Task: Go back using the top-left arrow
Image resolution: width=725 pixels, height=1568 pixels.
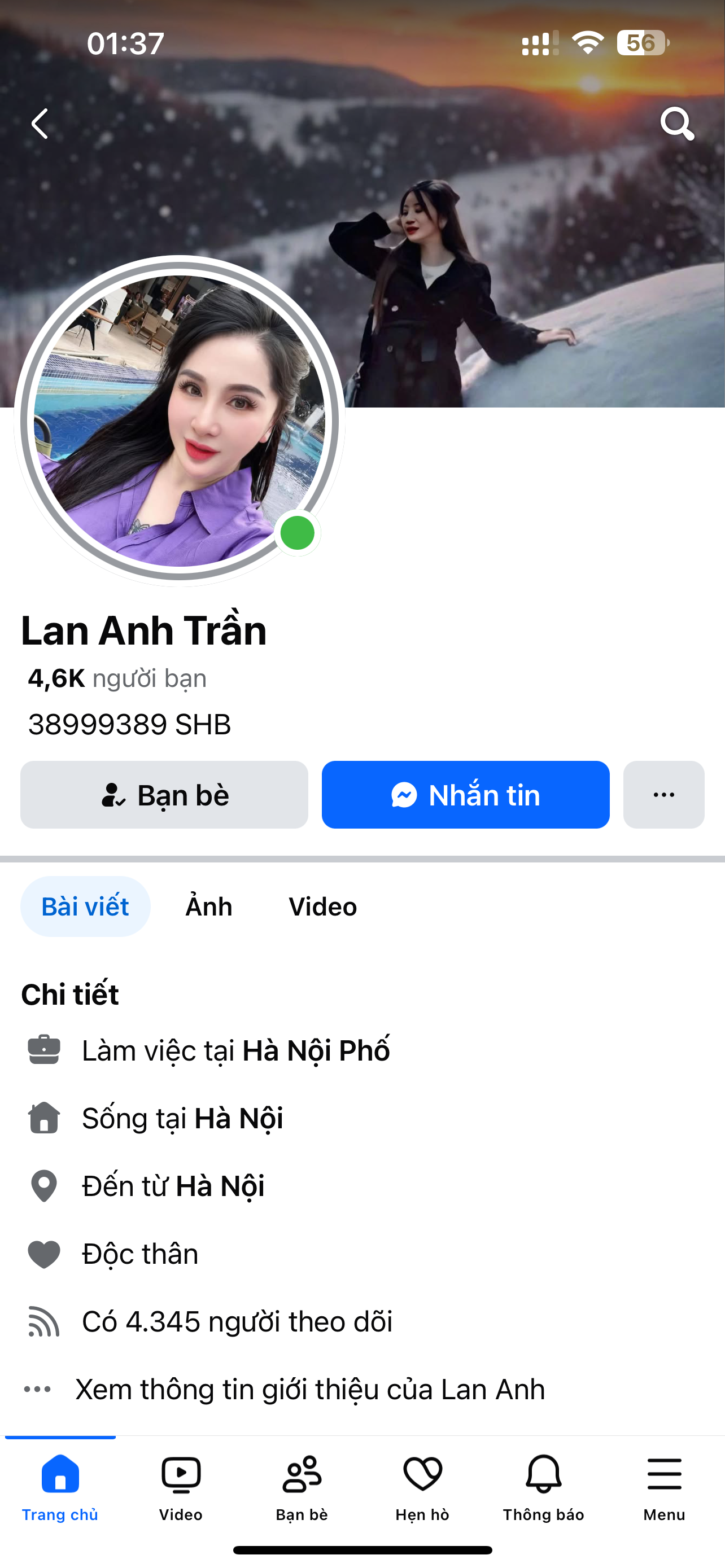Action: tap(40, 124)
